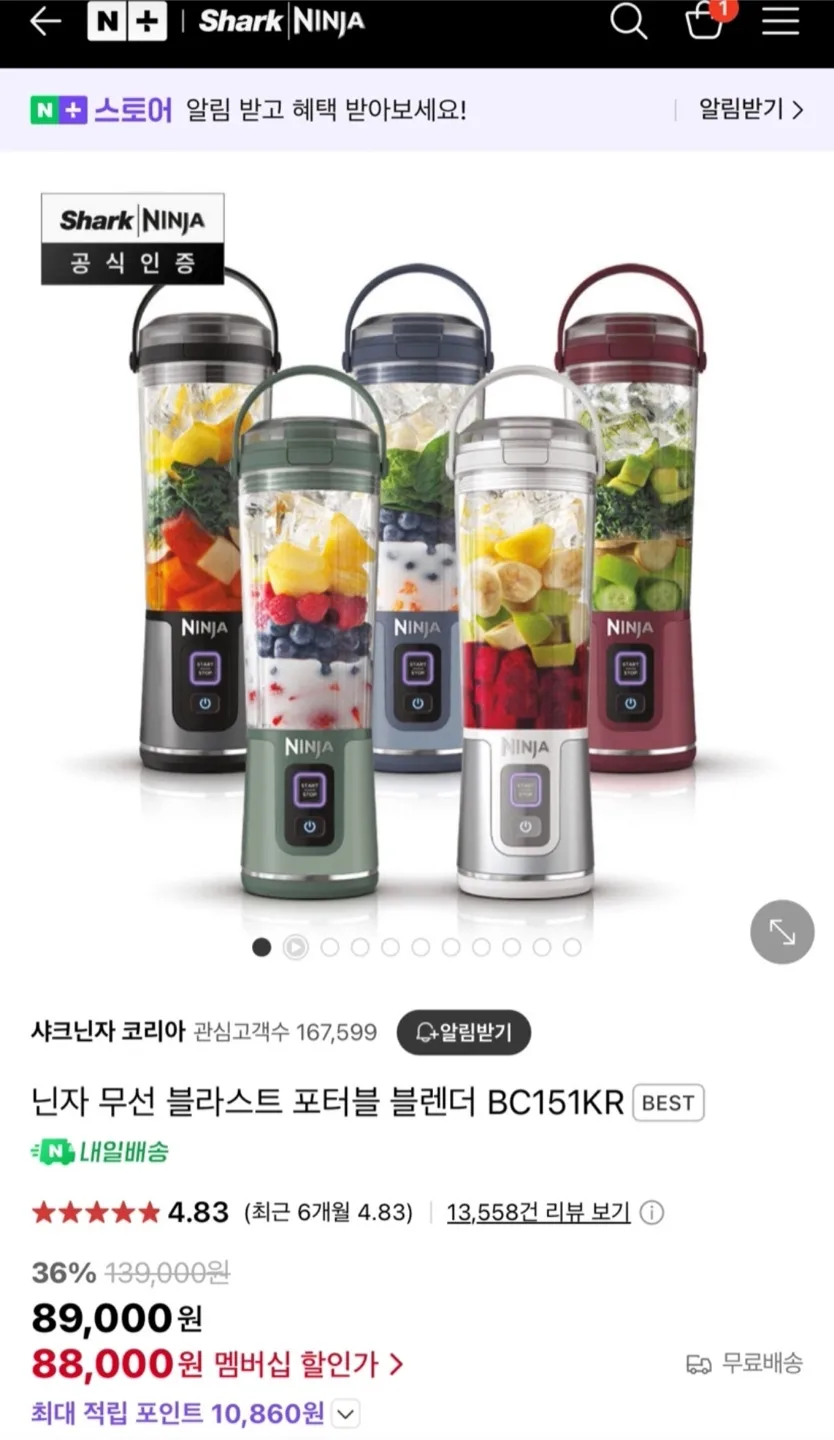Expand the 최대 적립 포인트 chevron

tap(344, 1414)
